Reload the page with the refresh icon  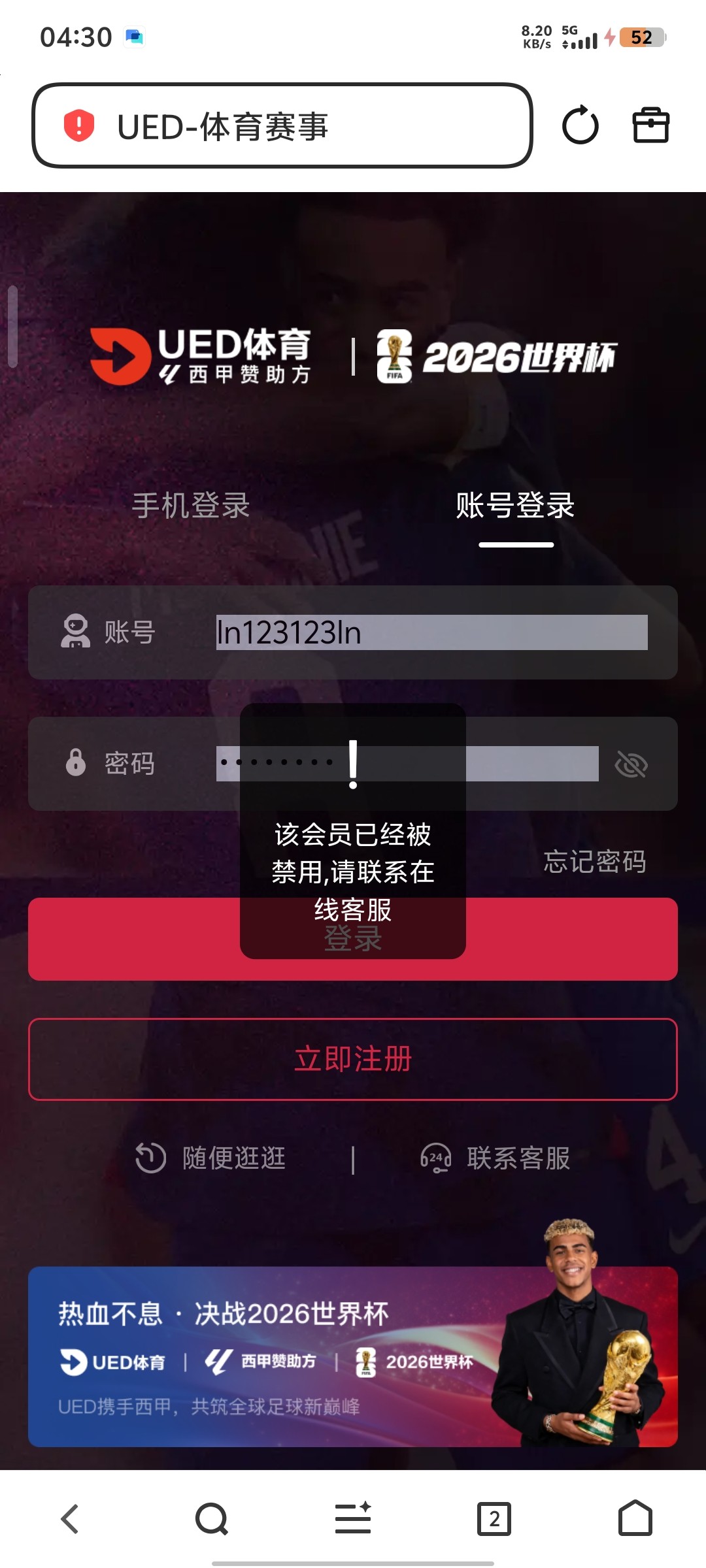(x=580, y=125)
